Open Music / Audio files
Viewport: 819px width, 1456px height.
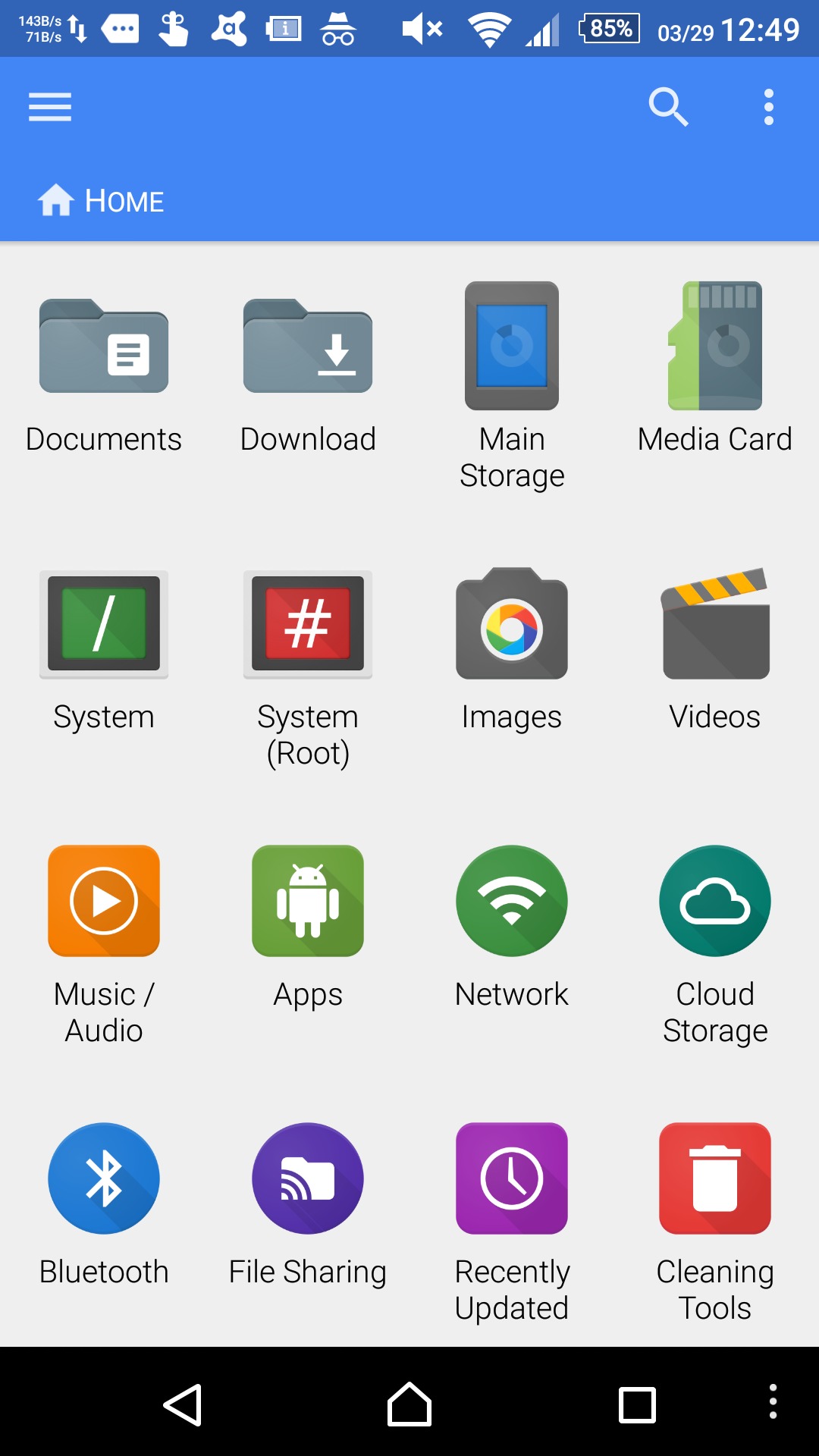pyautogui.click(x=104, y=946)
